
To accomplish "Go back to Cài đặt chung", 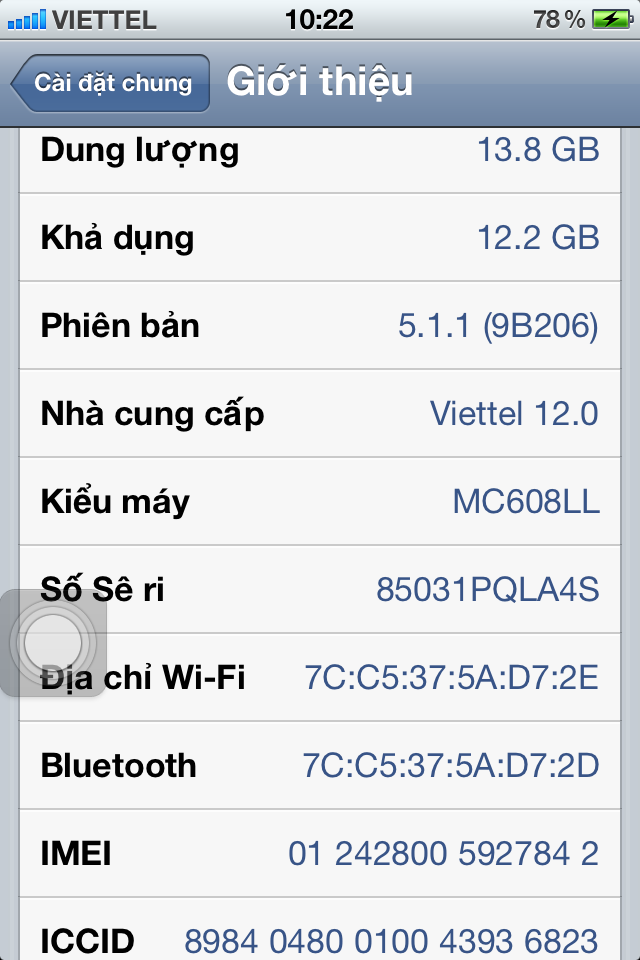I will tap(110, 83).
